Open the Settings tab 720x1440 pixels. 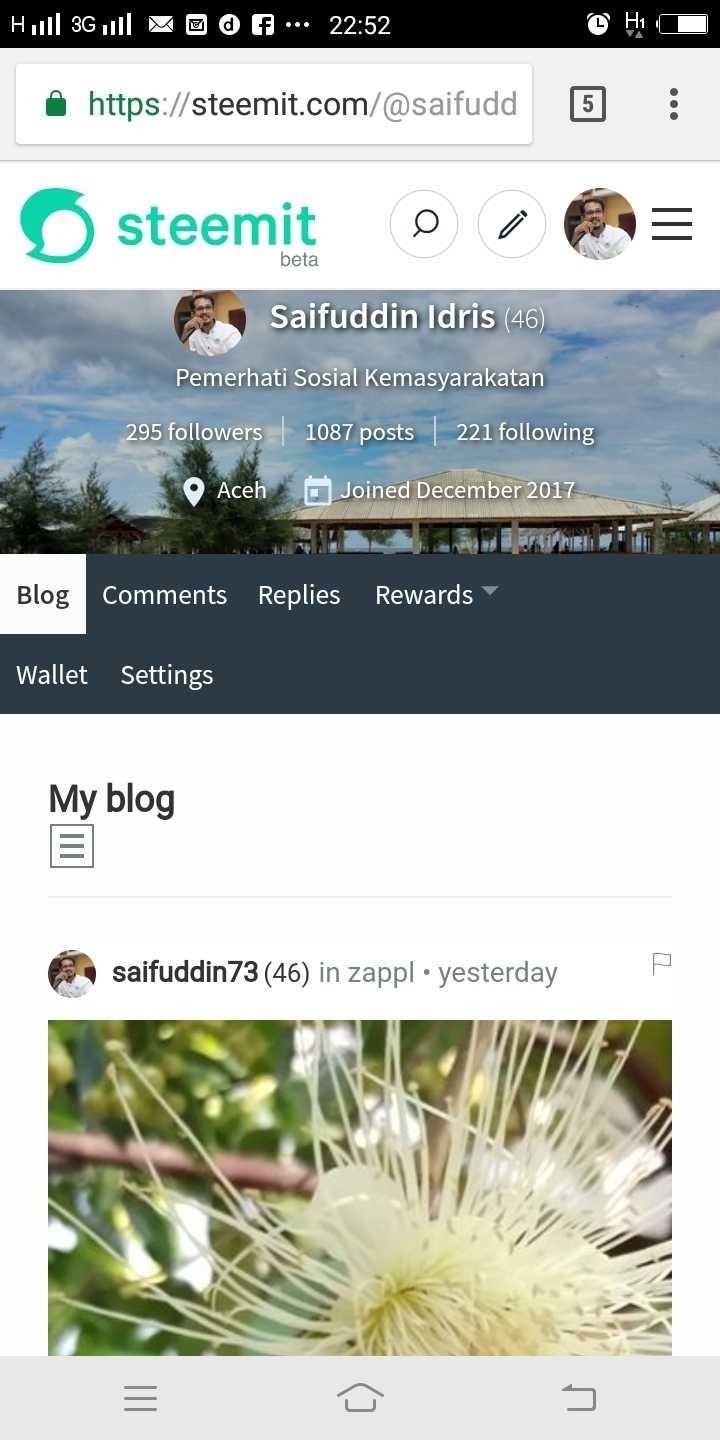point(167,675)
